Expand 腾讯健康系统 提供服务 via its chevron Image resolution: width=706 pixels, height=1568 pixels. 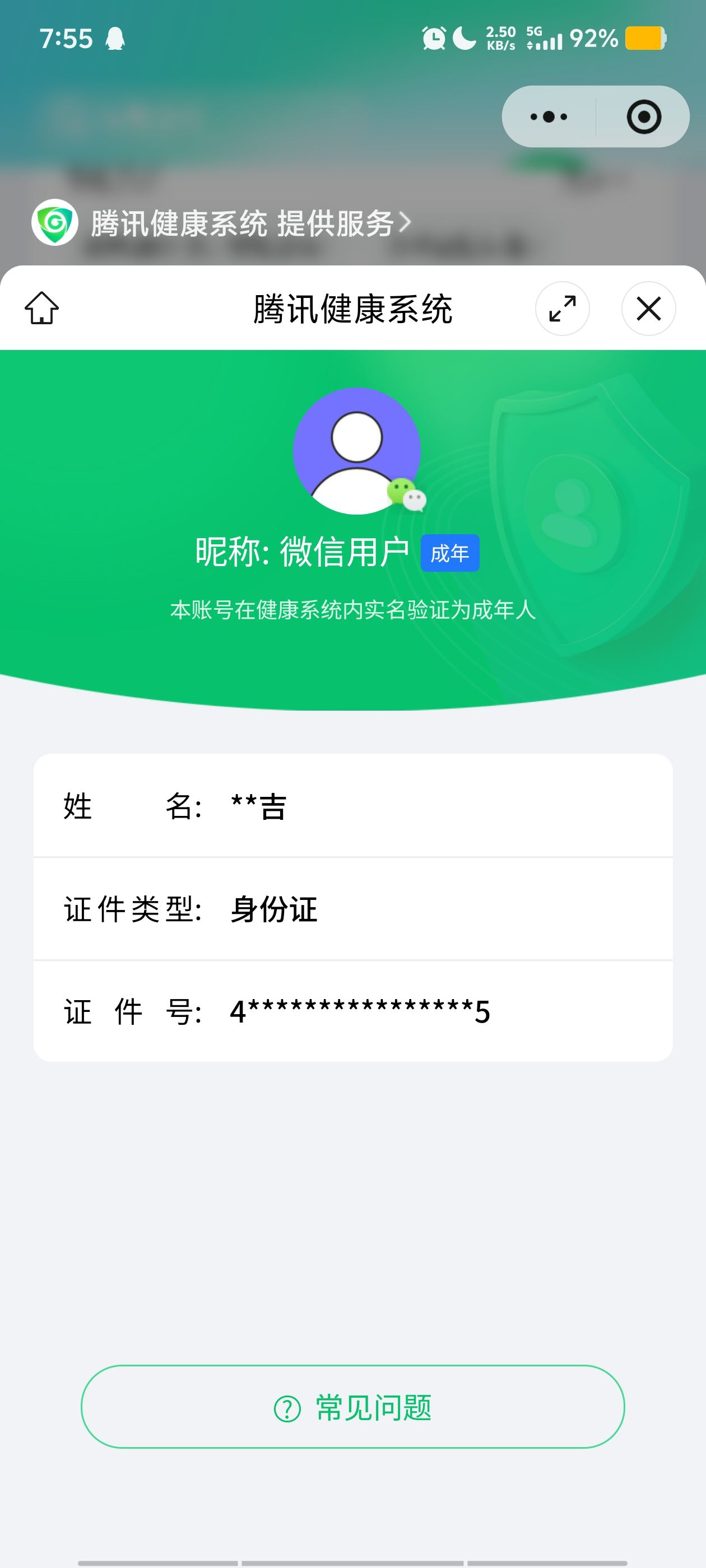click(x=405, y=223)
